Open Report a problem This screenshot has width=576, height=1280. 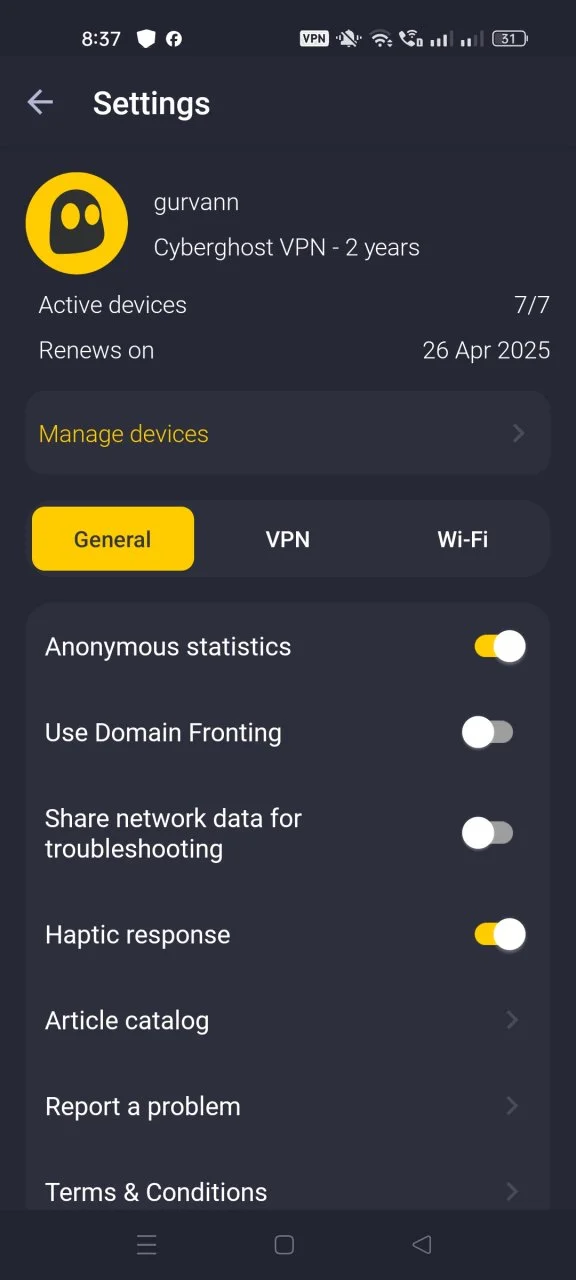pos(288,1106)
